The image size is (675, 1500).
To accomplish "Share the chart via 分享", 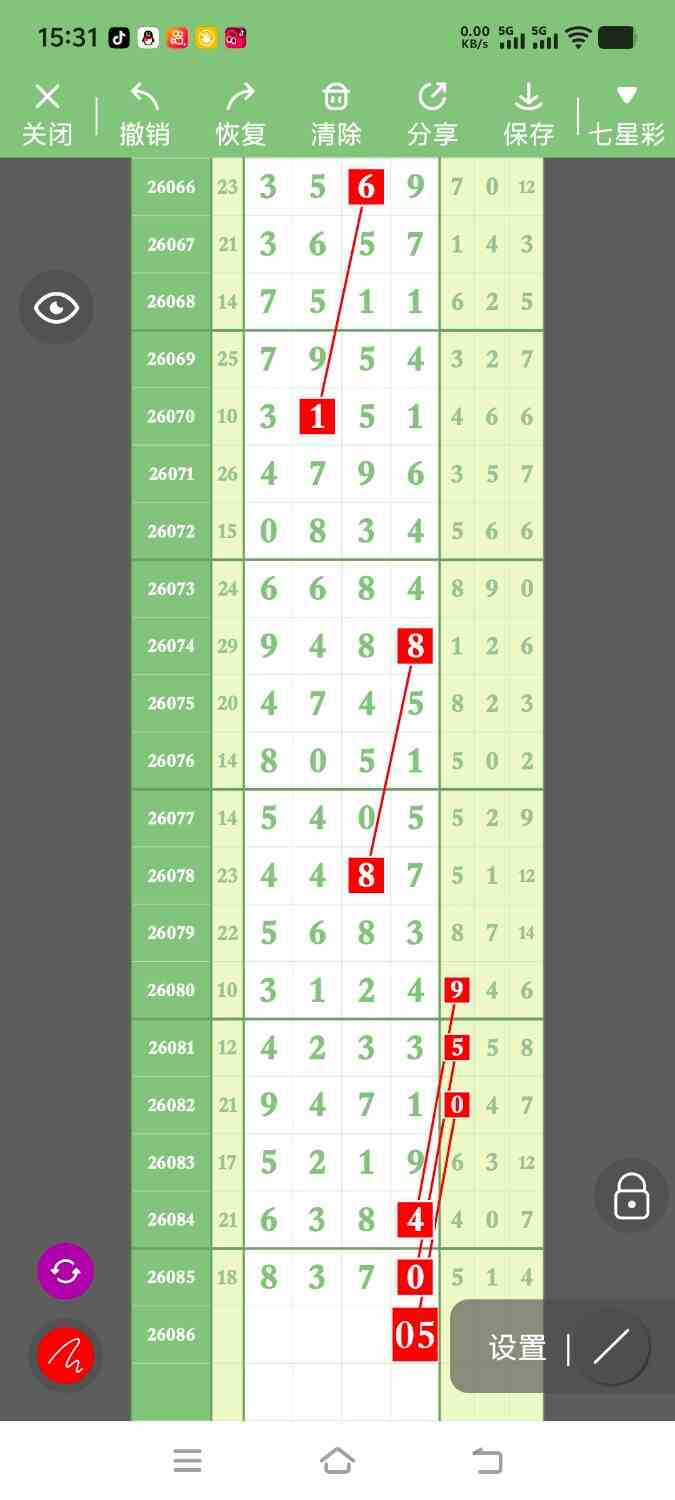I will click(432, 115).
